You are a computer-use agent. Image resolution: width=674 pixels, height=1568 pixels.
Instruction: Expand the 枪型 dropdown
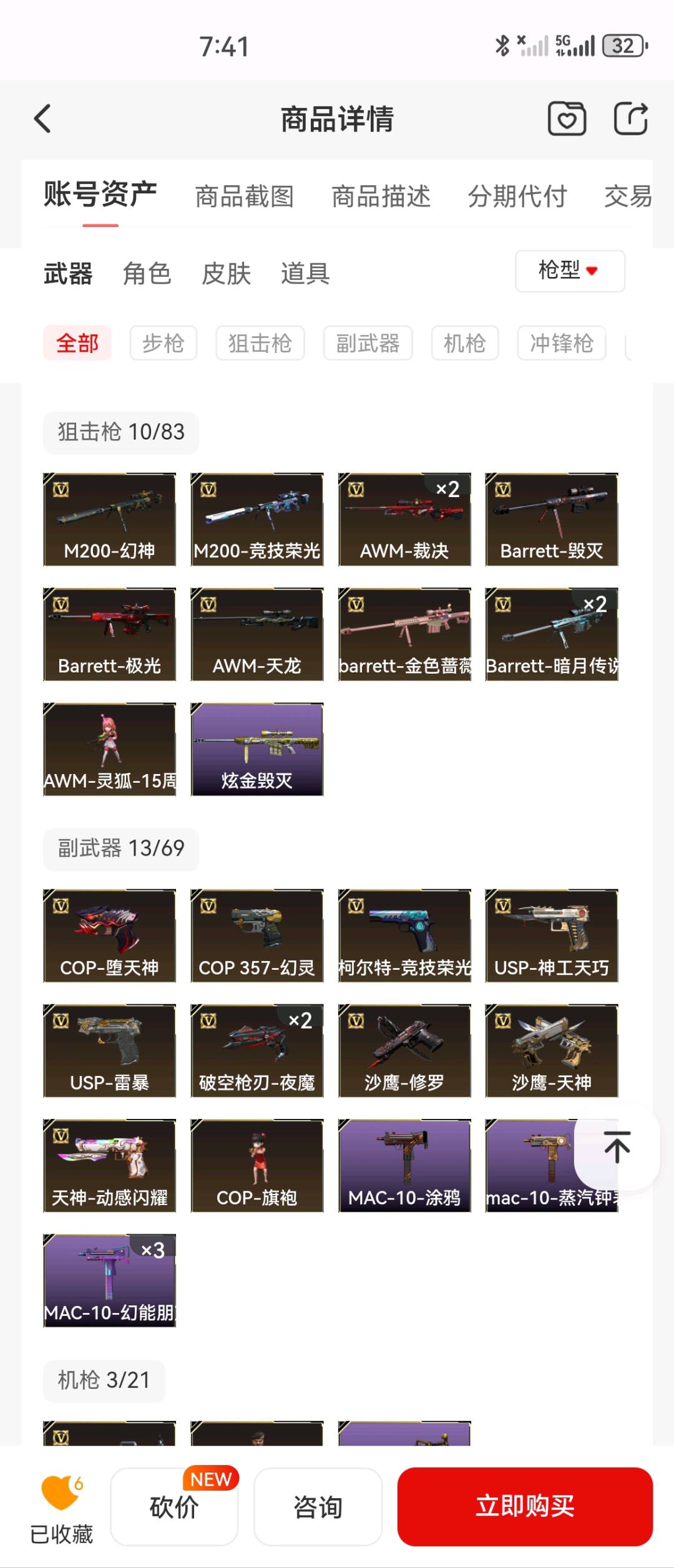tap(569, 271)
